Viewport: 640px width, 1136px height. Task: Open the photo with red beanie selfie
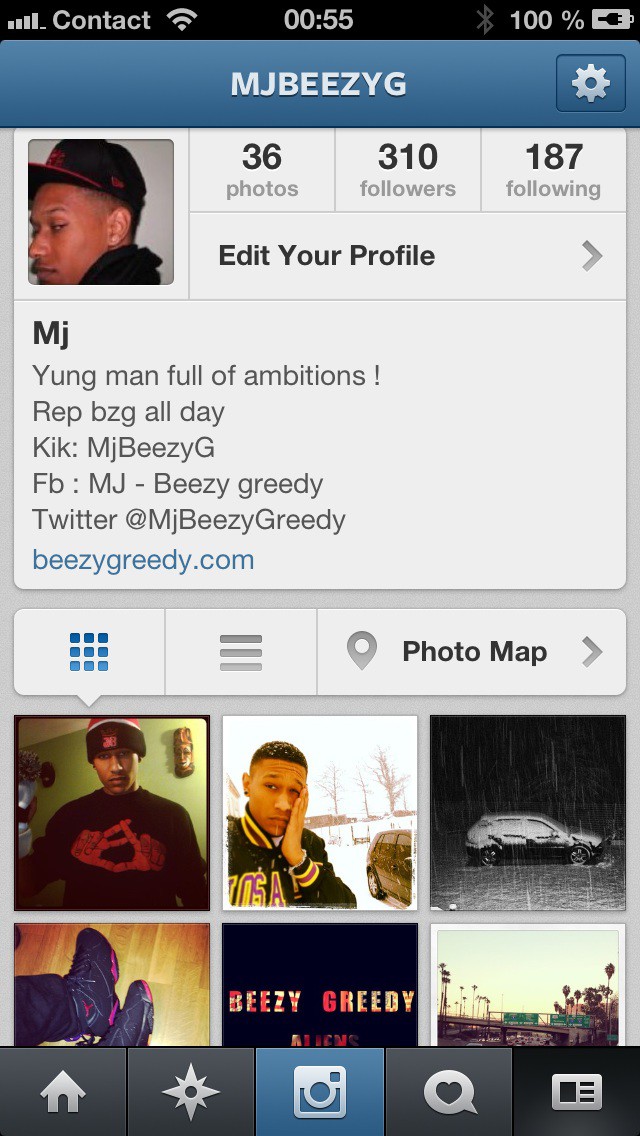(x=112, y=813)
